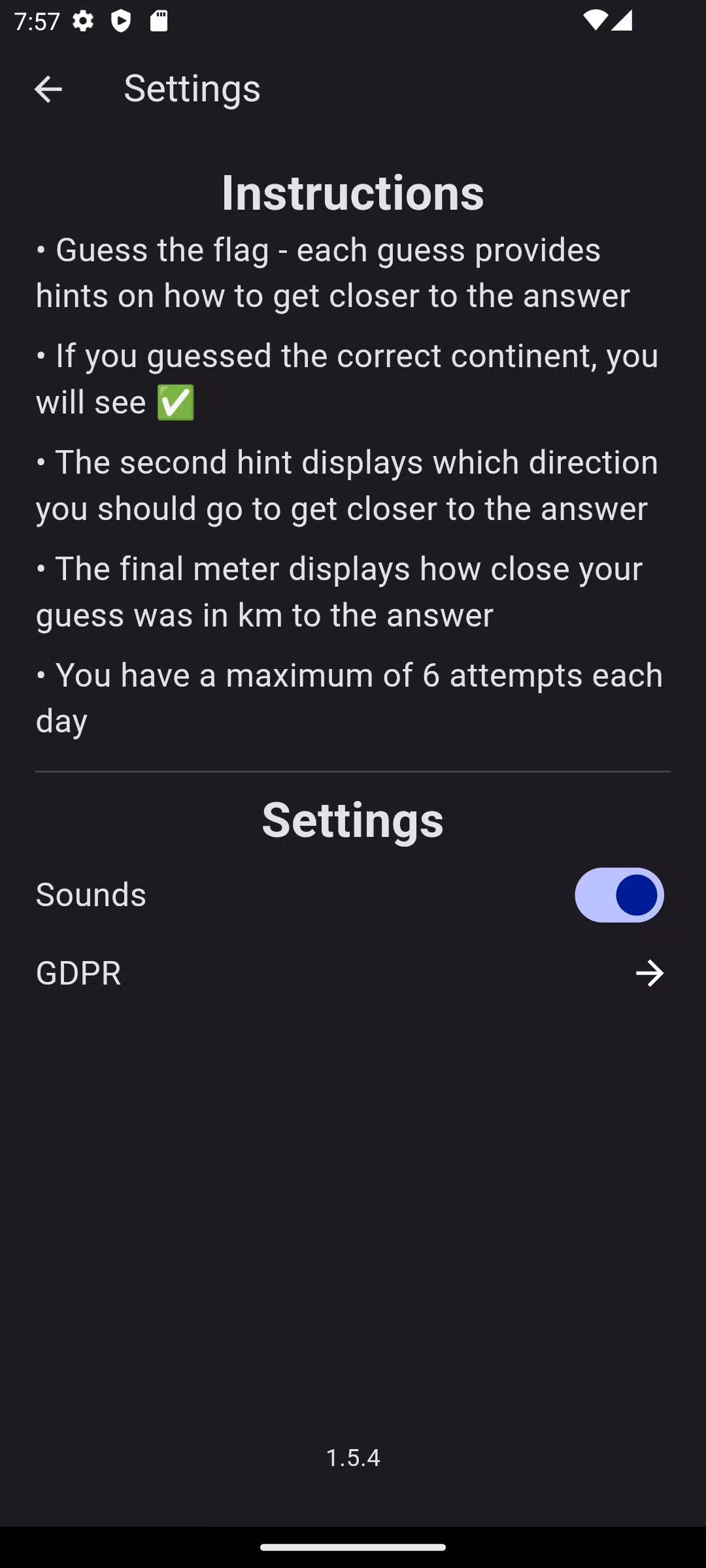
Task: Open the GDPR settings row
Action: click(x=353, y=973)
